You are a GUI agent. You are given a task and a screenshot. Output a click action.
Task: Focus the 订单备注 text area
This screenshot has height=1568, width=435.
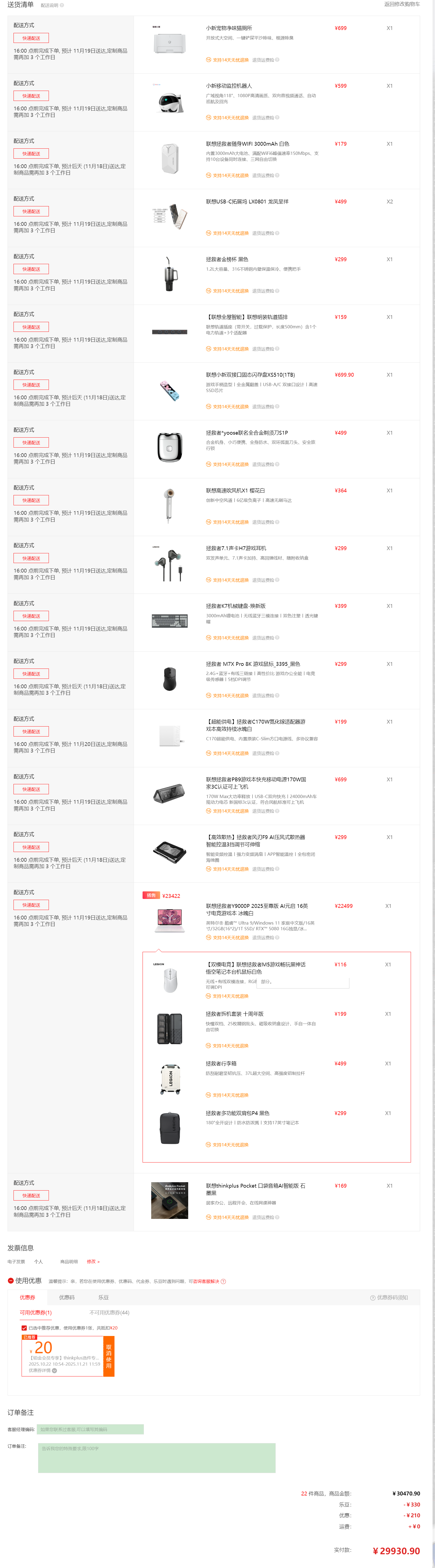pyautogui.click(x=157, y=1457)
